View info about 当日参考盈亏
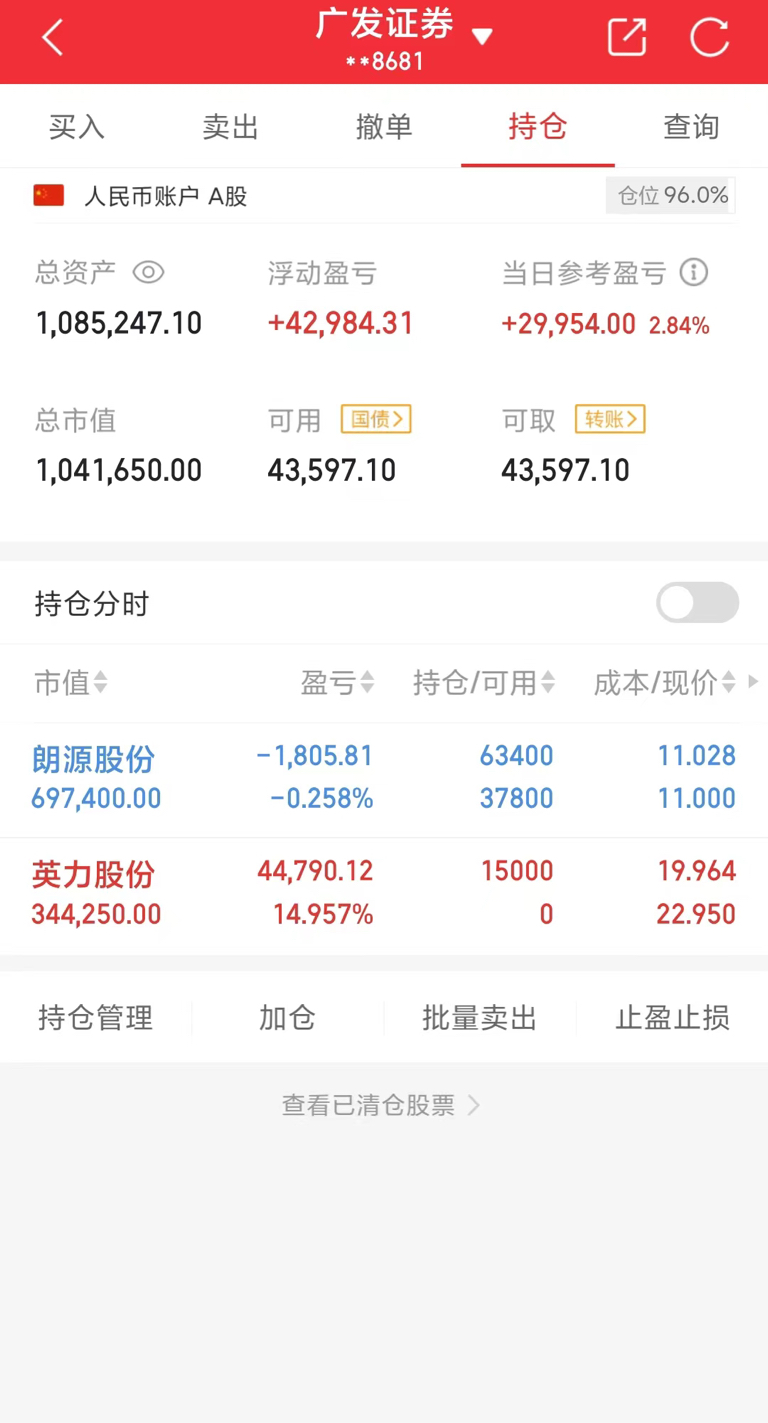Image resolution: width=768 pixels, height=1423 pixels. [x=693, y=272]
